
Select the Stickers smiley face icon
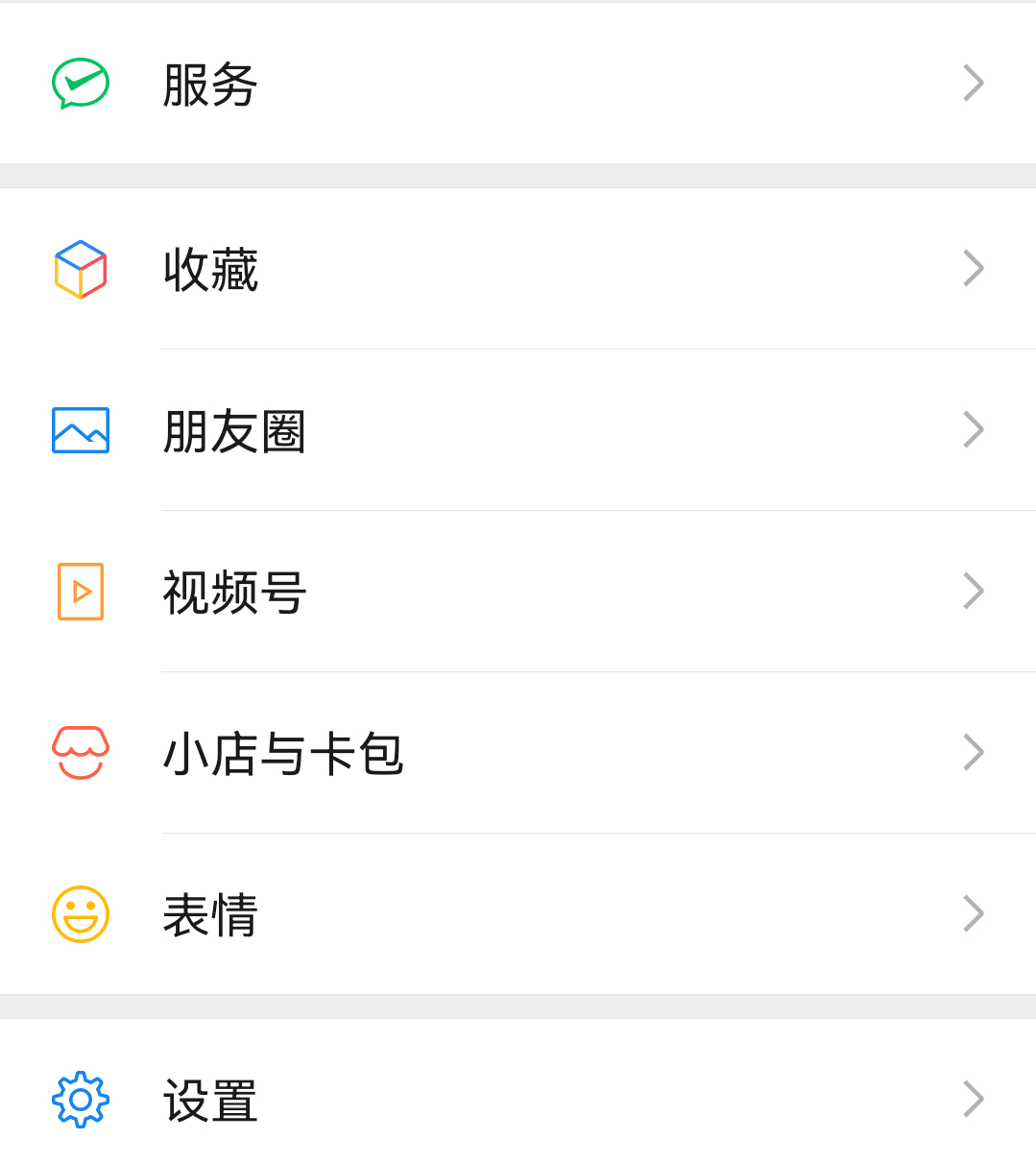(81, 914)
